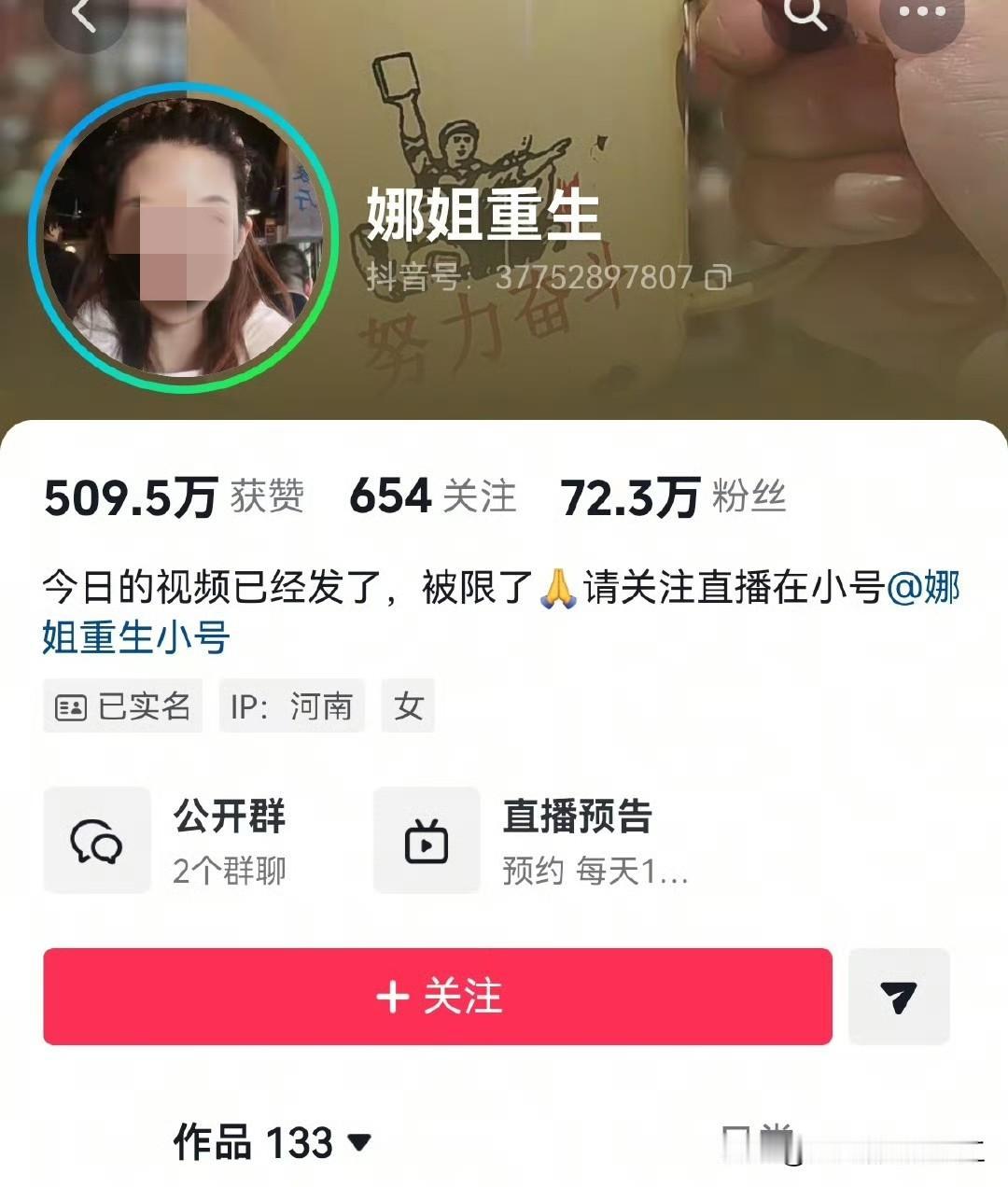Copy the 抖音号 using the copy icon
This screenshot has height=1187, width=1008.
pyautogui.click(x=718, y=277)
